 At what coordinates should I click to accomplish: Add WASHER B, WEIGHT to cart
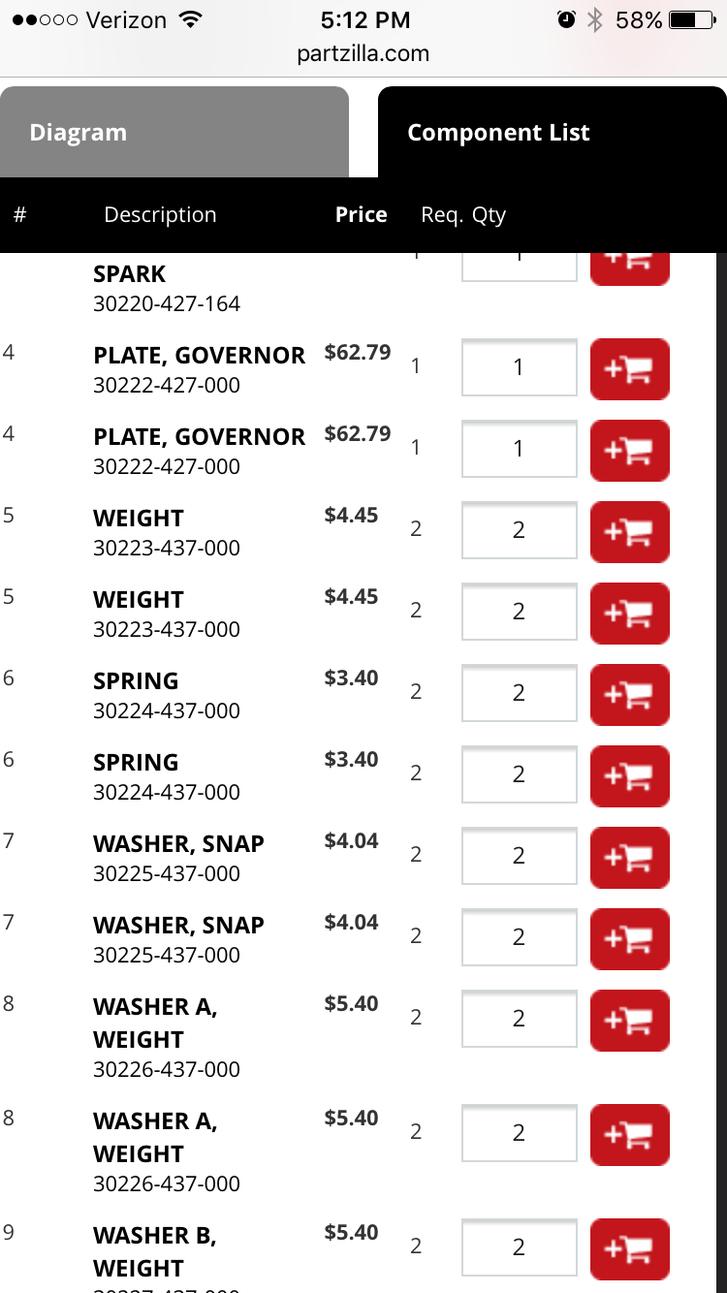tap(629, 1249)
